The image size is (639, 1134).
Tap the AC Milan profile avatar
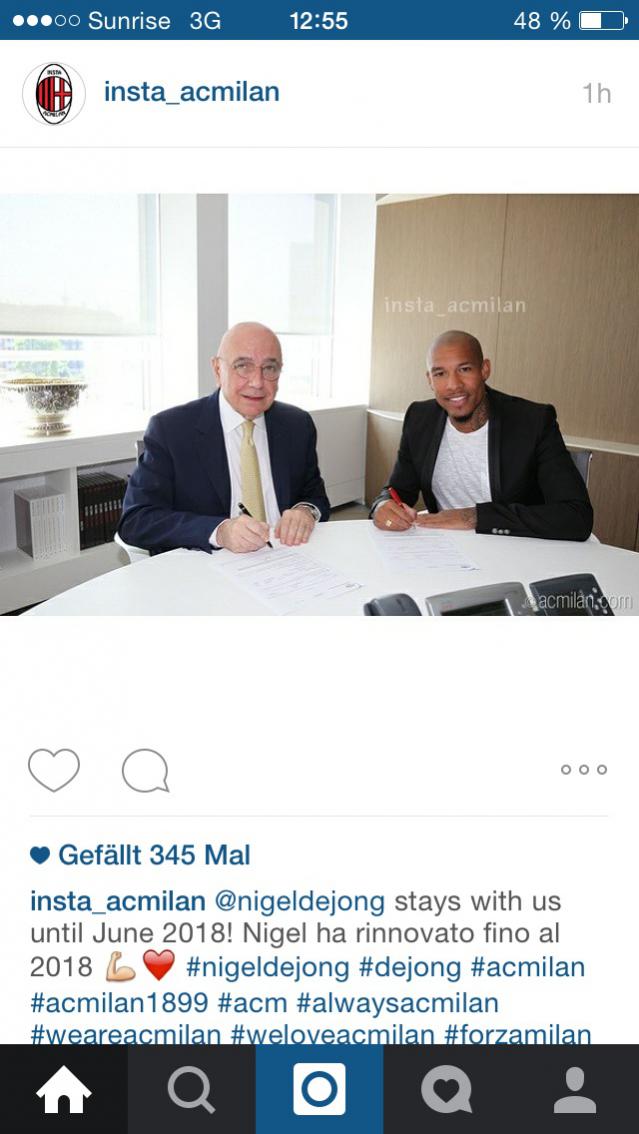tap(54, 94)
